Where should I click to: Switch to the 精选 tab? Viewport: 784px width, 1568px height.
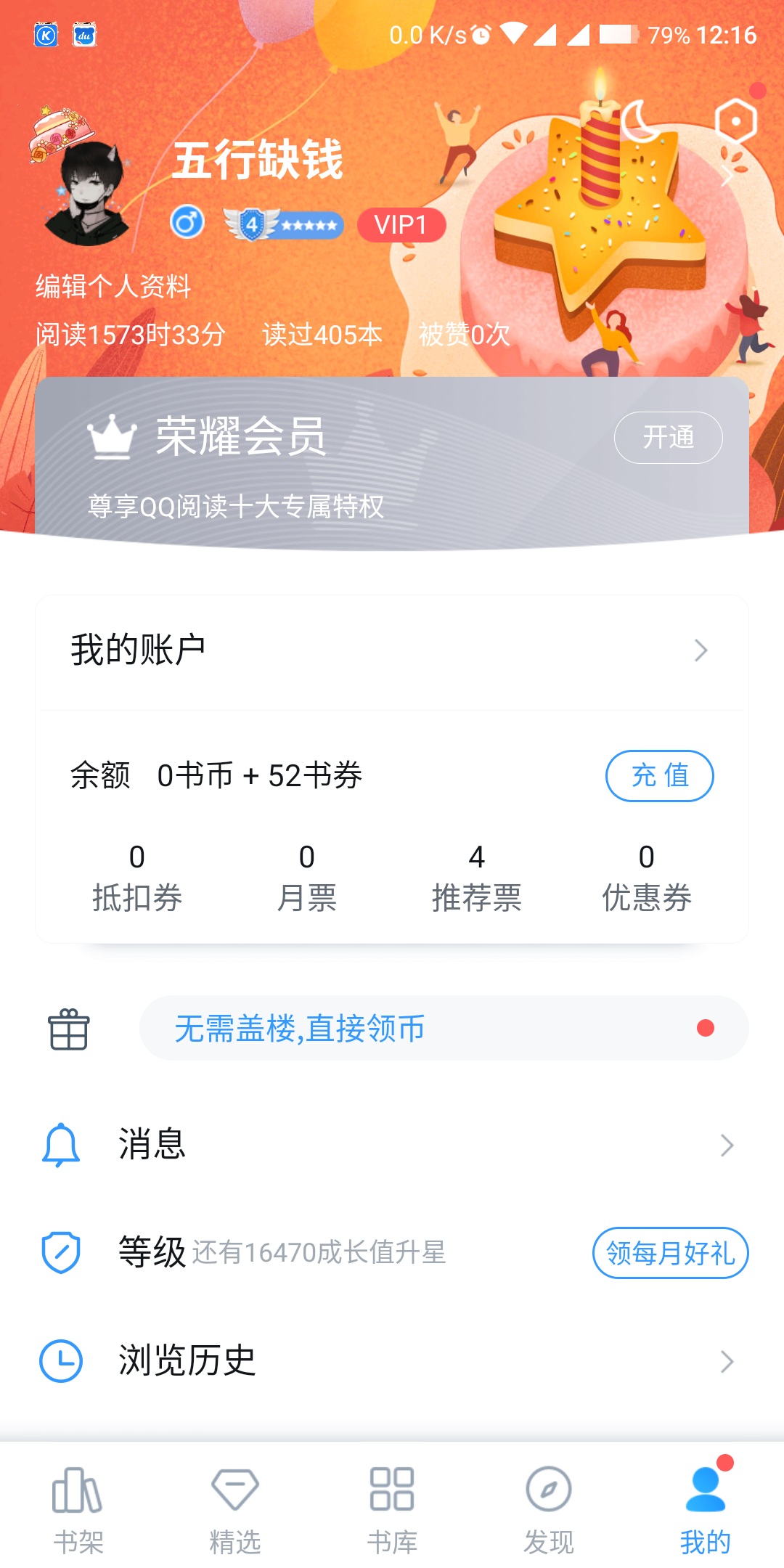[235, 1508]
